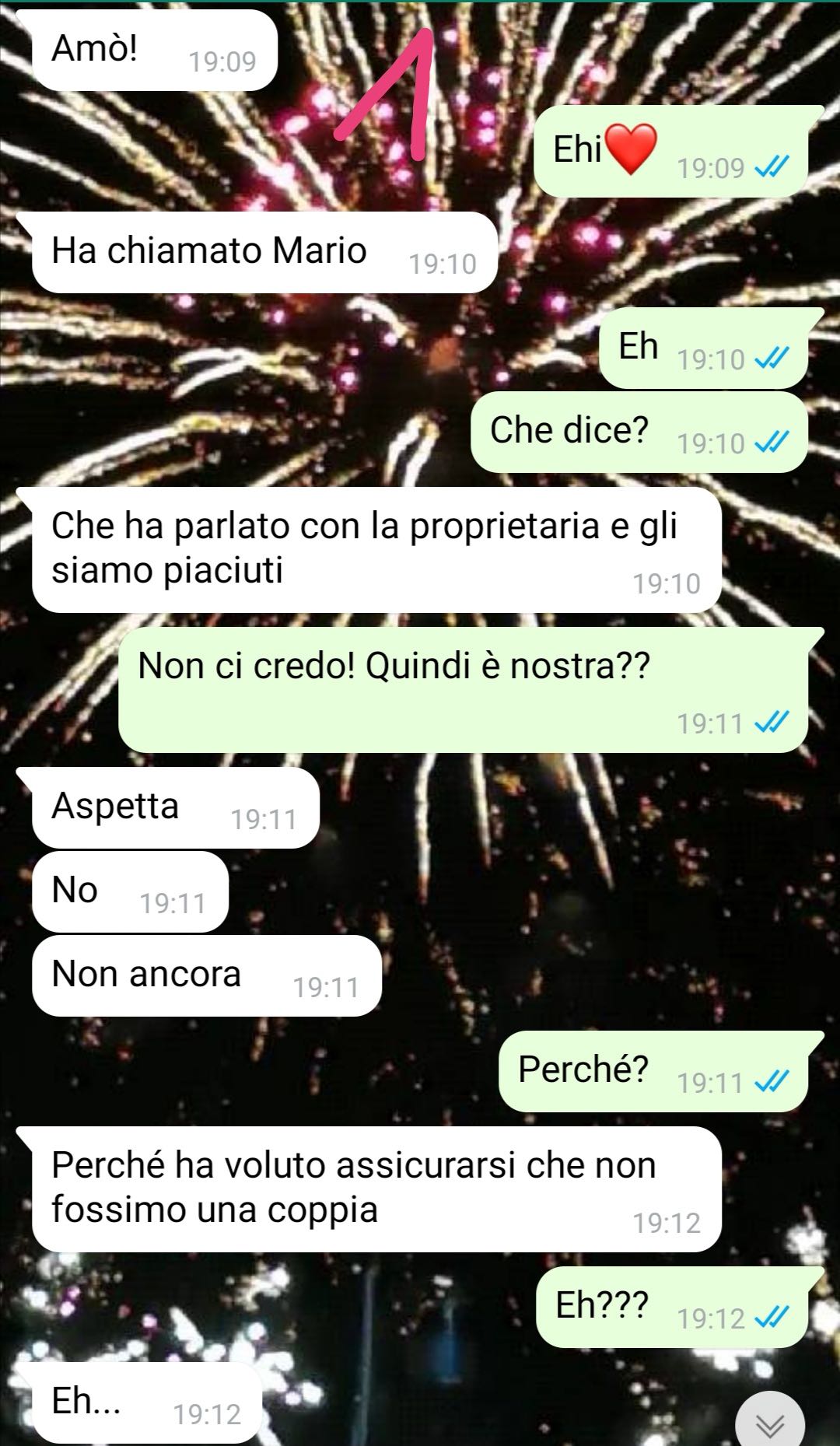
Task: Jump to latest messages with double-chevron button
Action: [770, 1423]
